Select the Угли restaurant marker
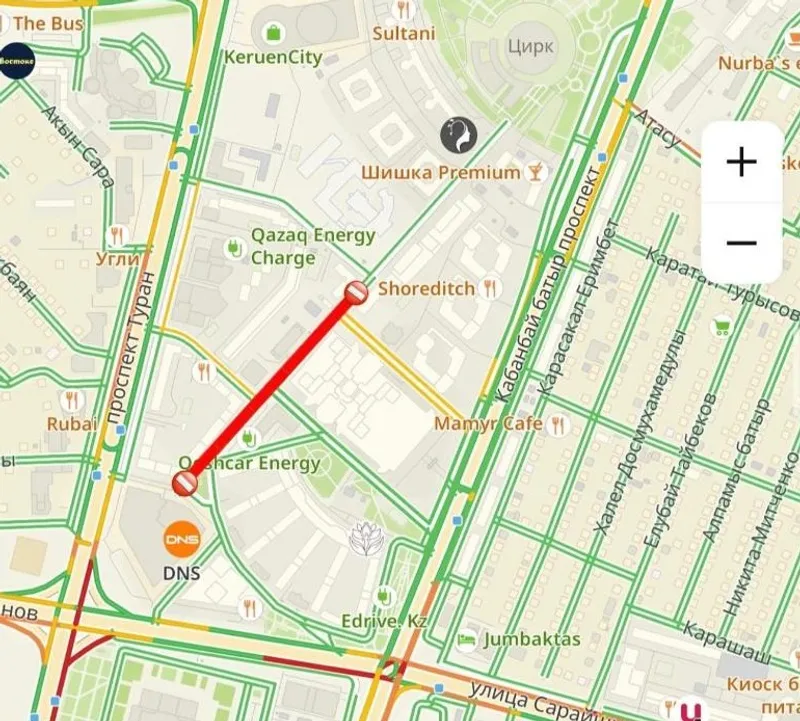 pos(117,236)
